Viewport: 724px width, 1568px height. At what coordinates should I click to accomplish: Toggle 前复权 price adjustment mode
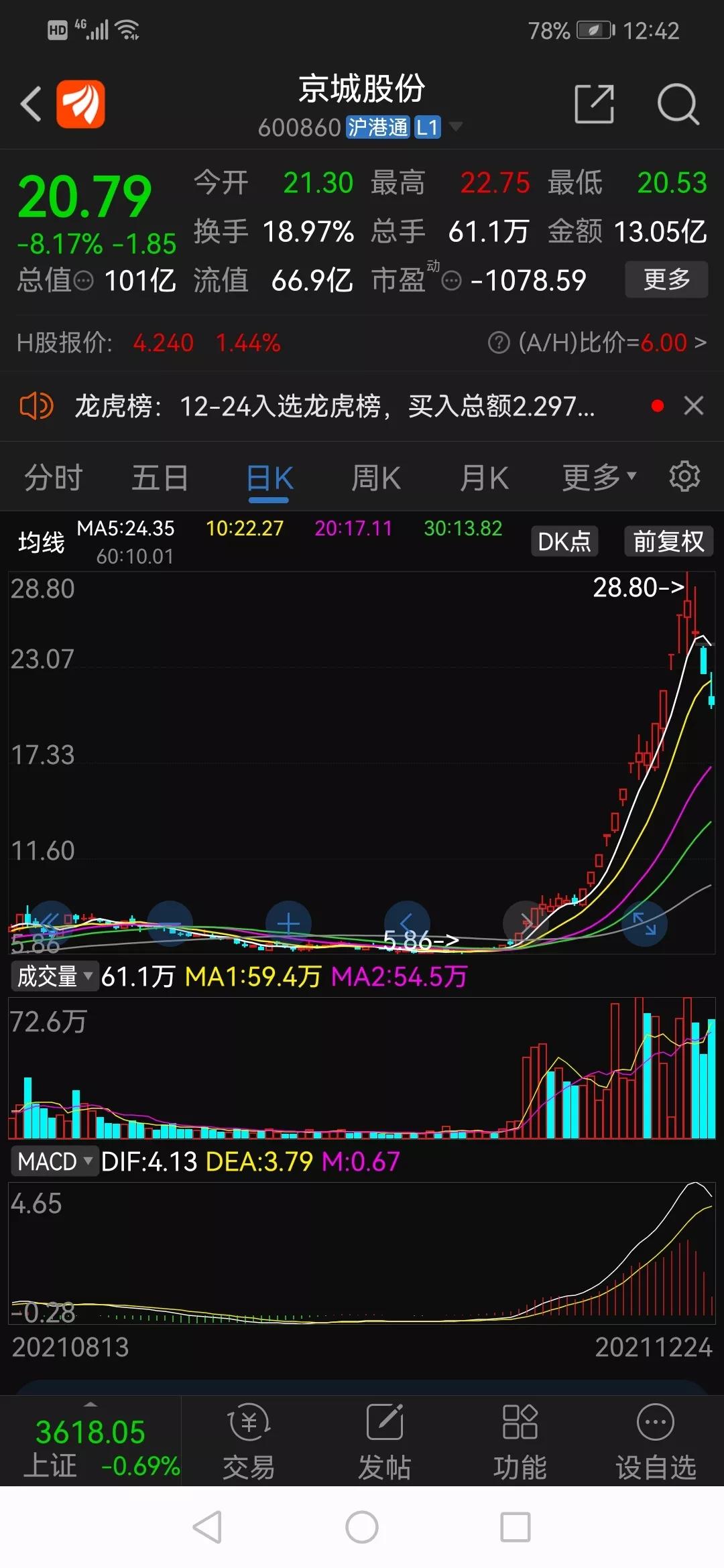pos(668,541)
